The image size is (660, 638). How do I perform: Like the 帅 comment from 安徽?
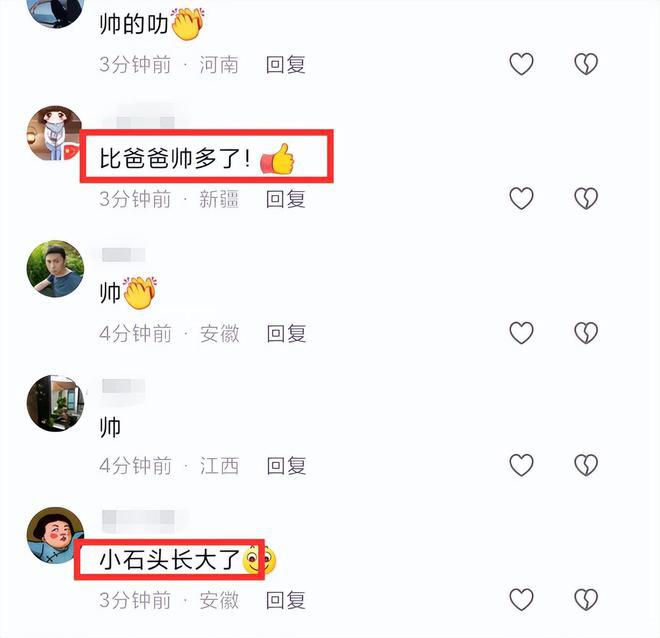point(521,333)
